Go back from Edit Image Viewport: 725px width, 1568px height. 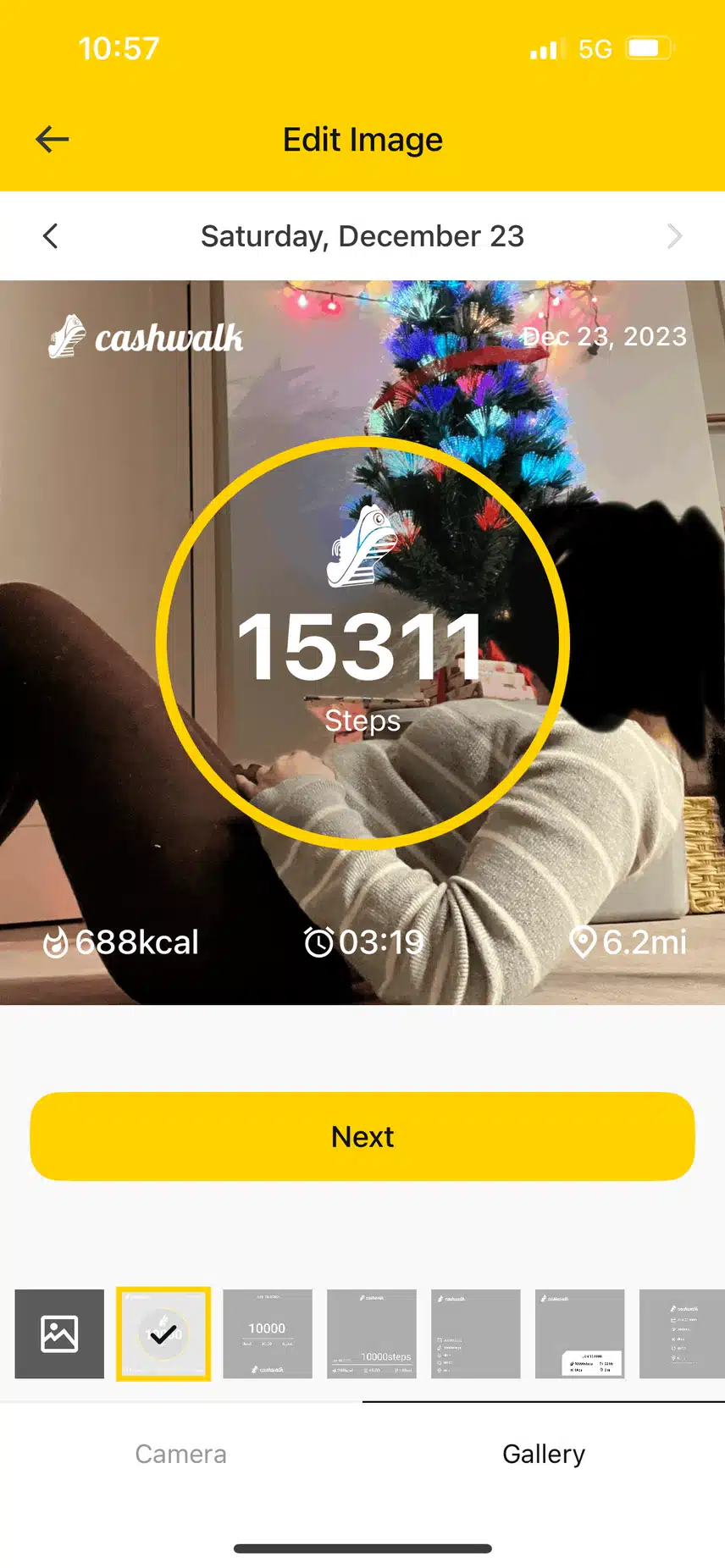(52, 140)
